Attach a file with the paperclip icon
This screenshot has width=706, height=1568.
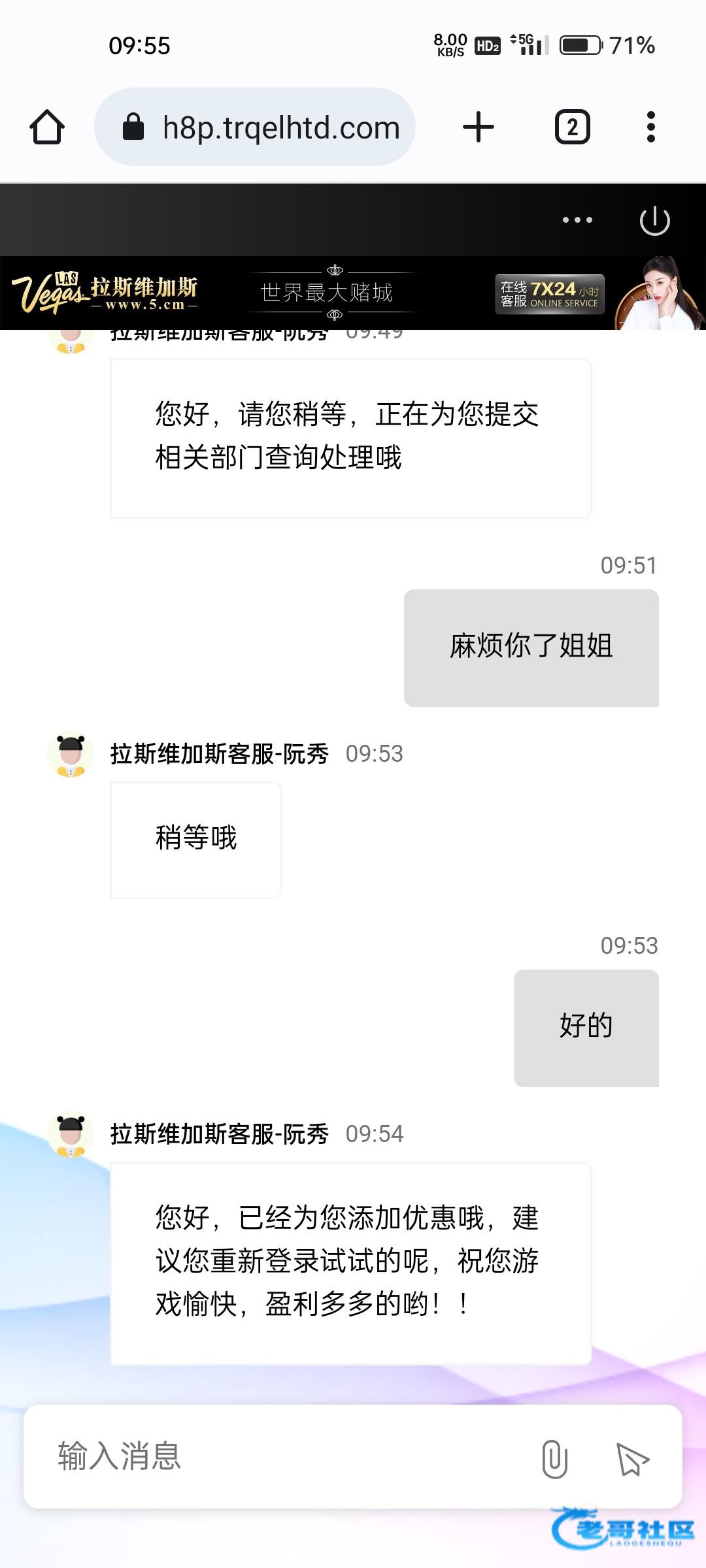tap(554, 1458)
